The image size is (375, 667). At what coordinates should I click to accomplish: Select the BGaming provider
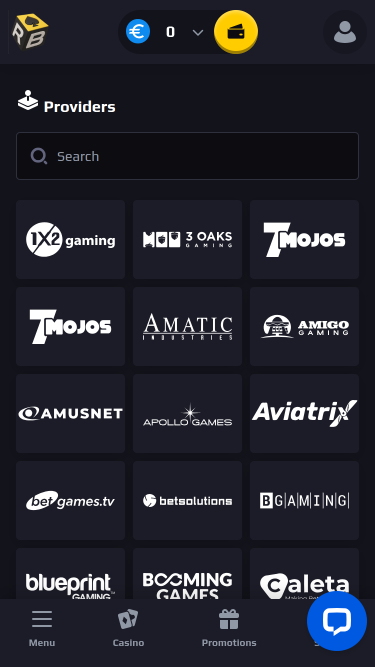304,501
